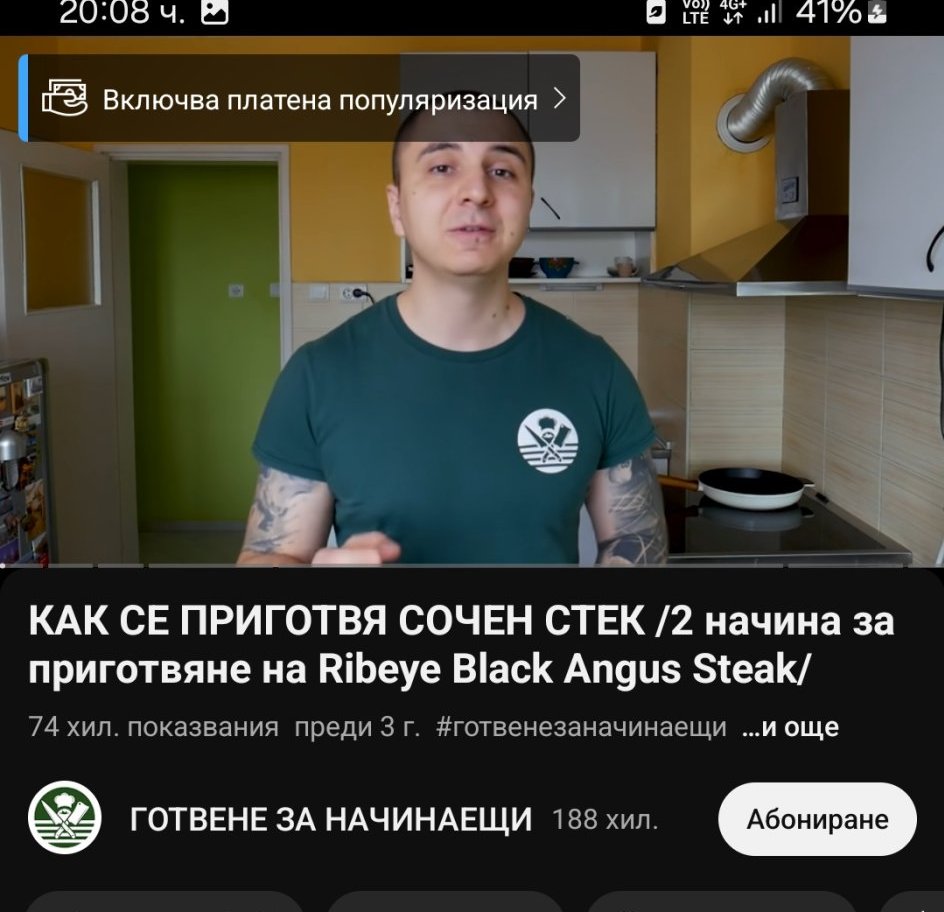Open the #готвенезаначинаещи hashtag
Image resolution: width=944 pixels, height=912 pixels.
point(581,727)
